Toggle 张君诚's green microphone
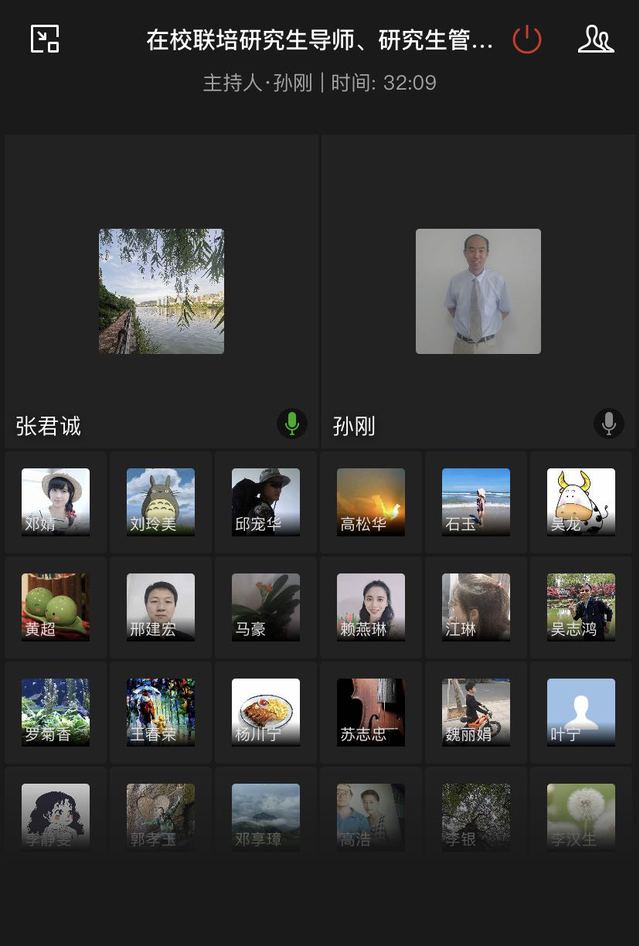Viewport: 639px width, 946px height. (x=292, y=424)
